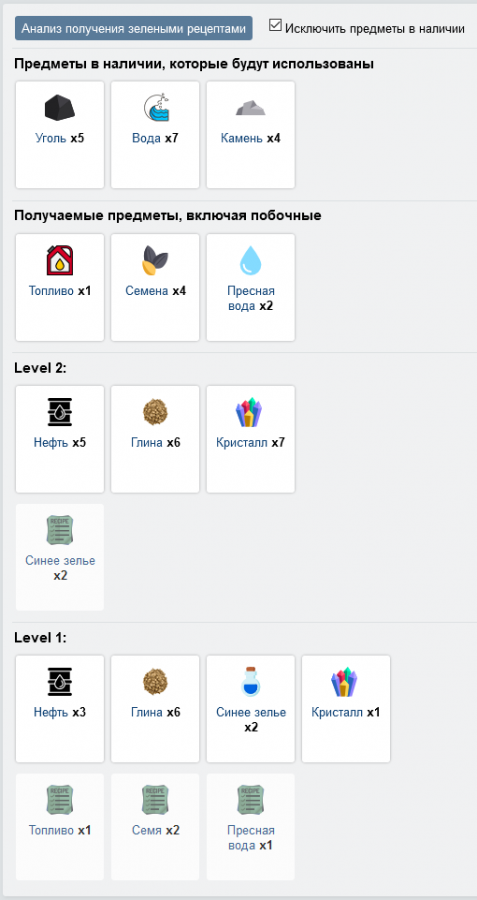Open the Пресная вода x2 card
Screen dimensions: 477x900
coord(251,287)
